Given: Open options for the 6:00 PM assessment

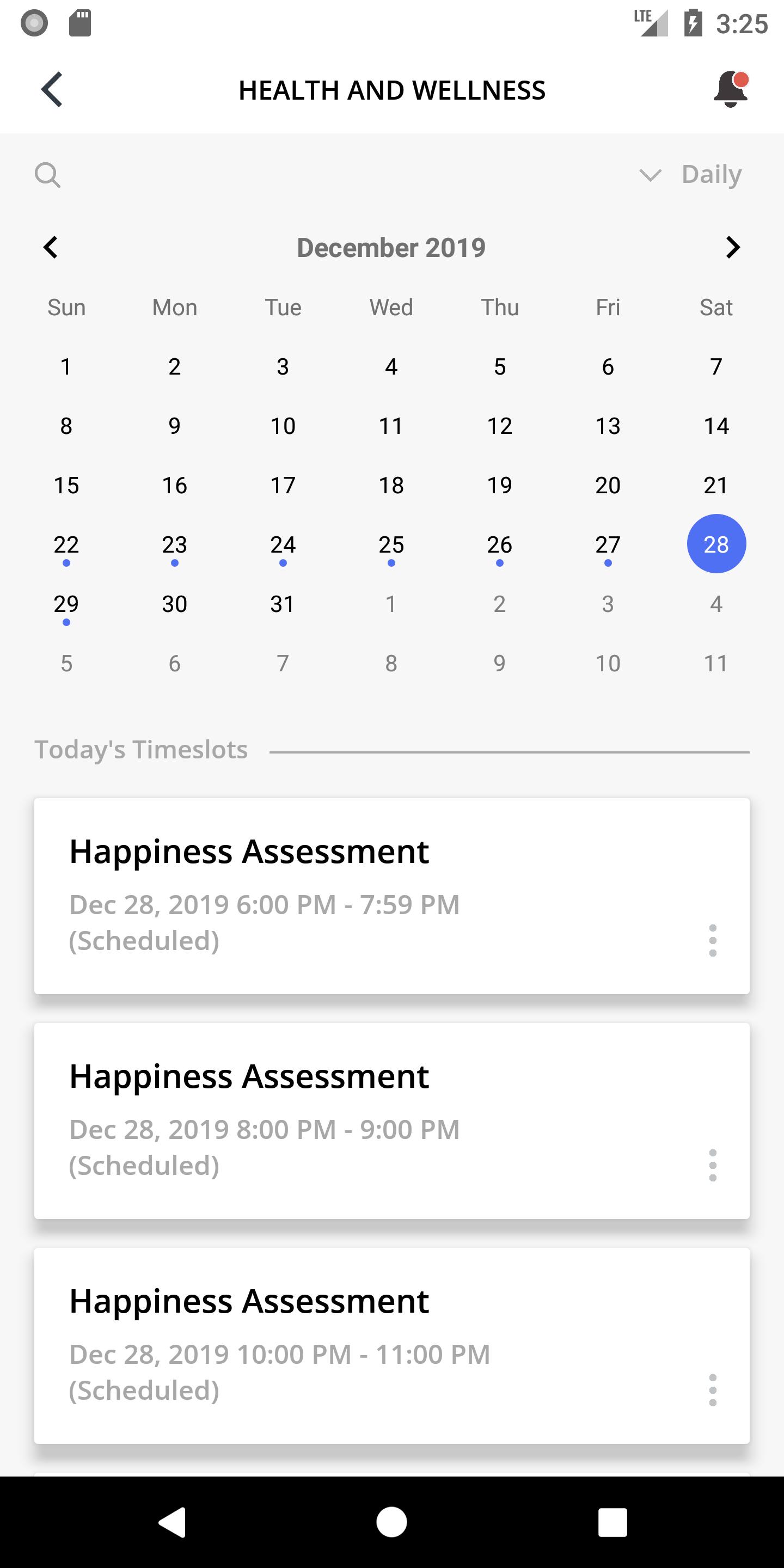Looking at the screenshot, I should point(713,940).
